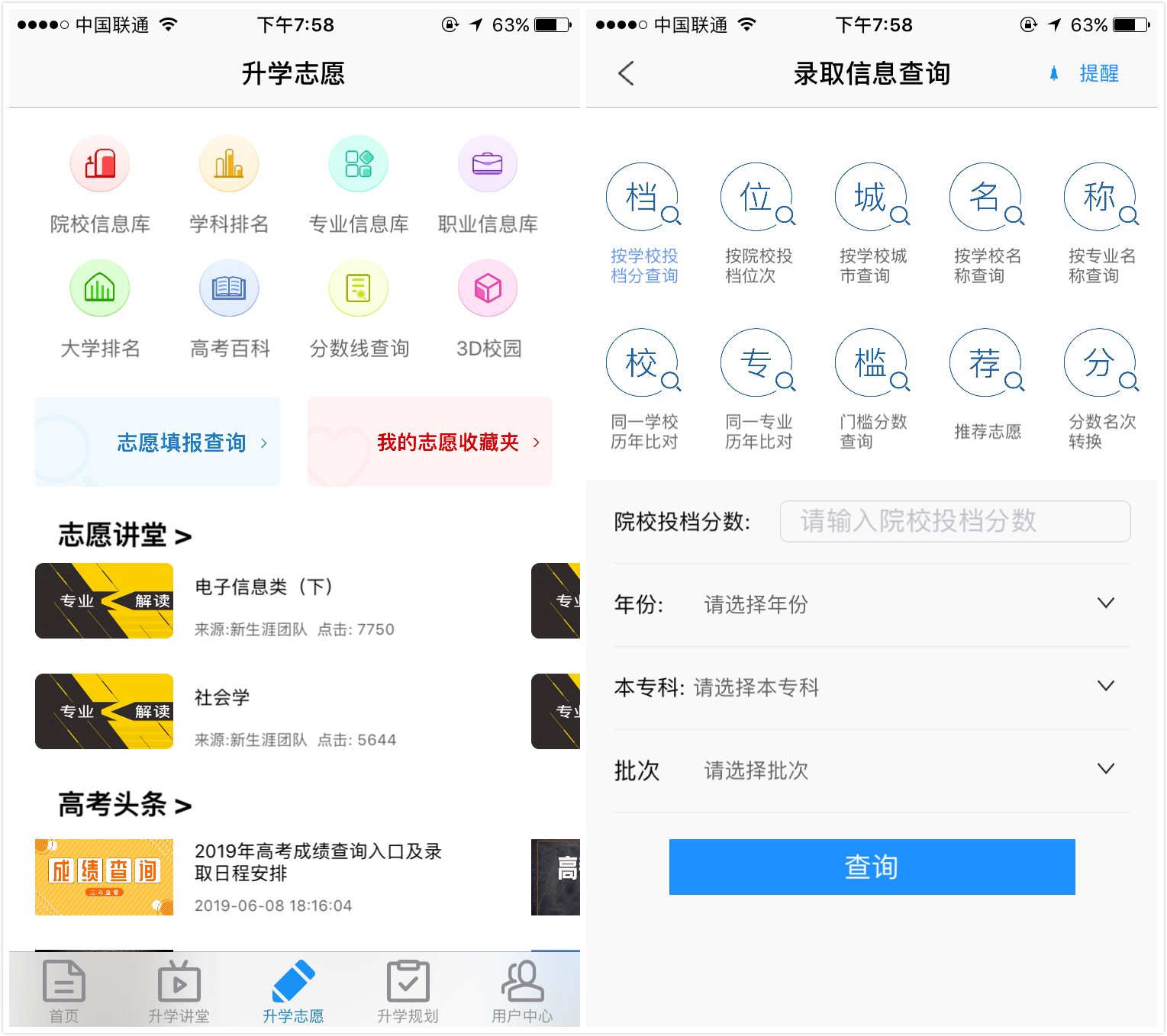Open 学科排名 rankings

[x=229, y=184]
